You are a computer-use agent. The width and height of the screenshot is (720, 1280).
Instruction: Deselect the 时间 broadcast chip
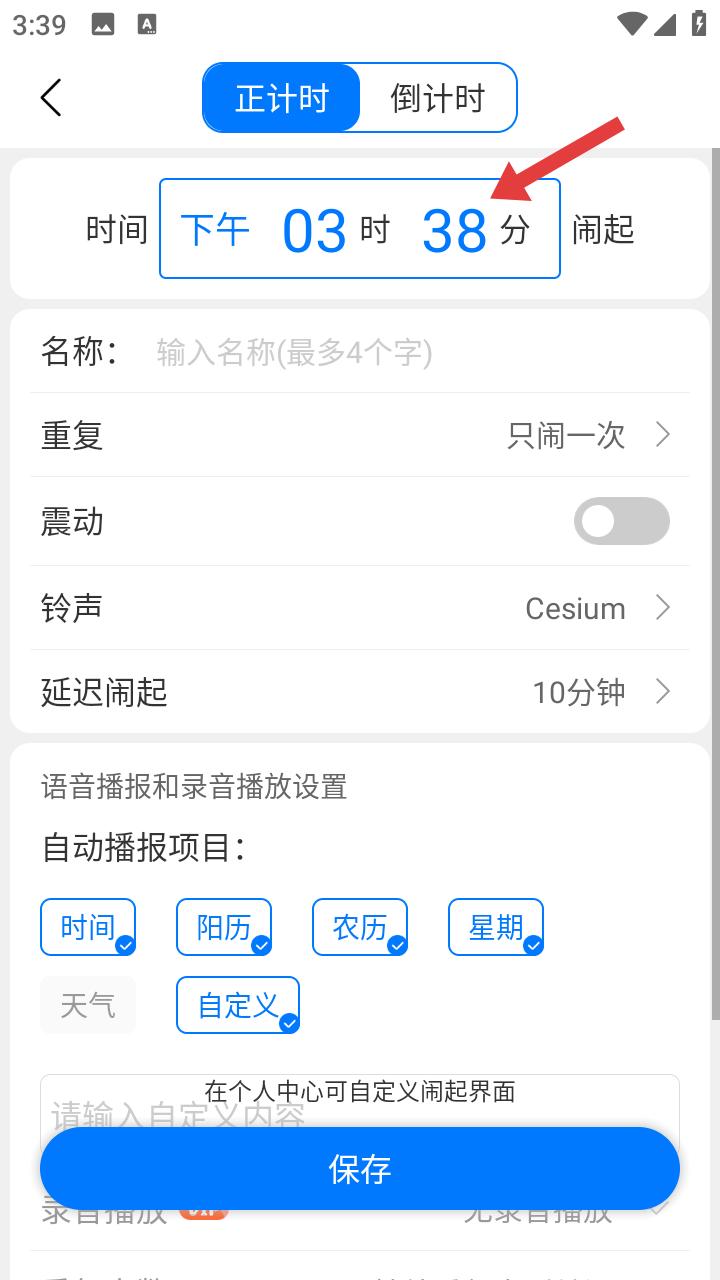(88, 927)
